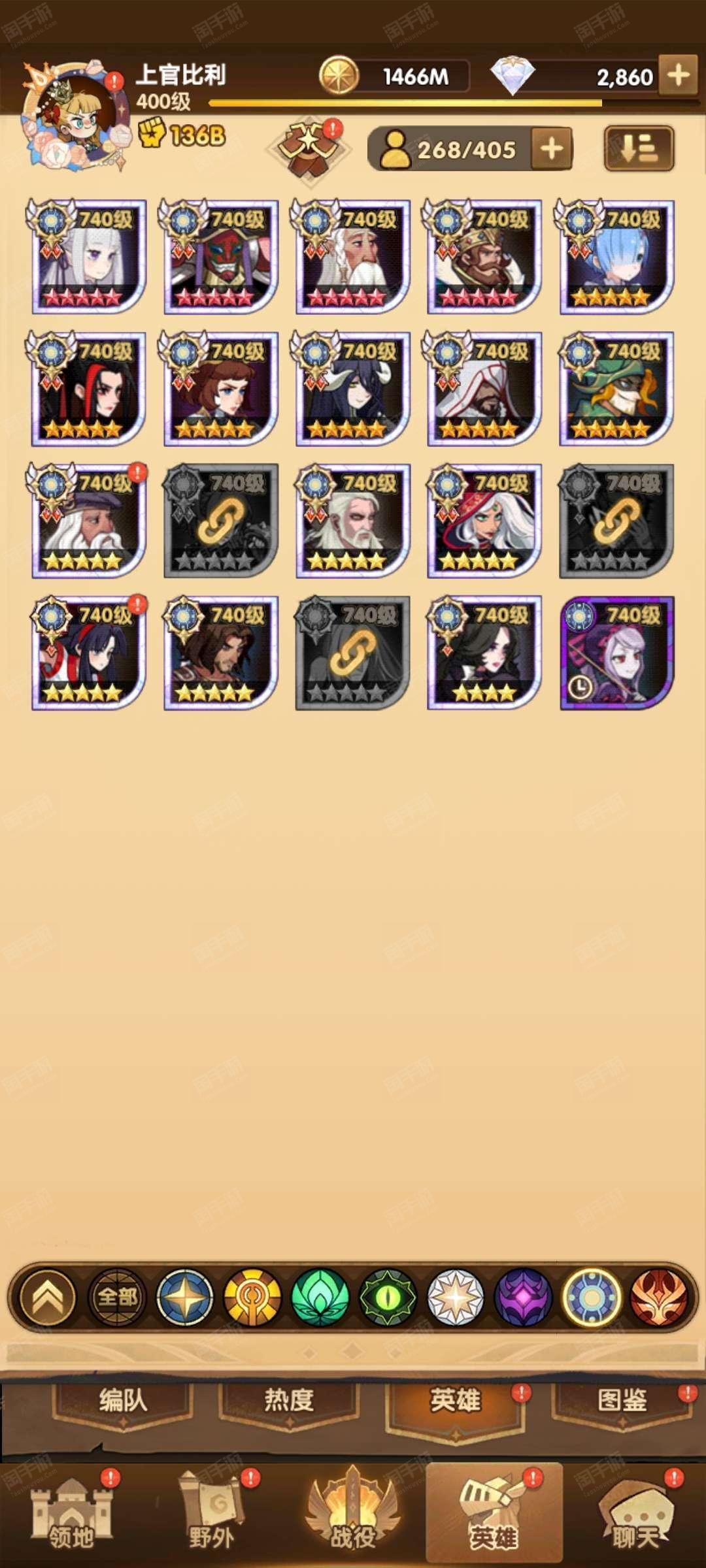Viewport: 706px width, 1568px height.
Task: Go to 野外 in bottom navigation
Action: coord(212,1512)
